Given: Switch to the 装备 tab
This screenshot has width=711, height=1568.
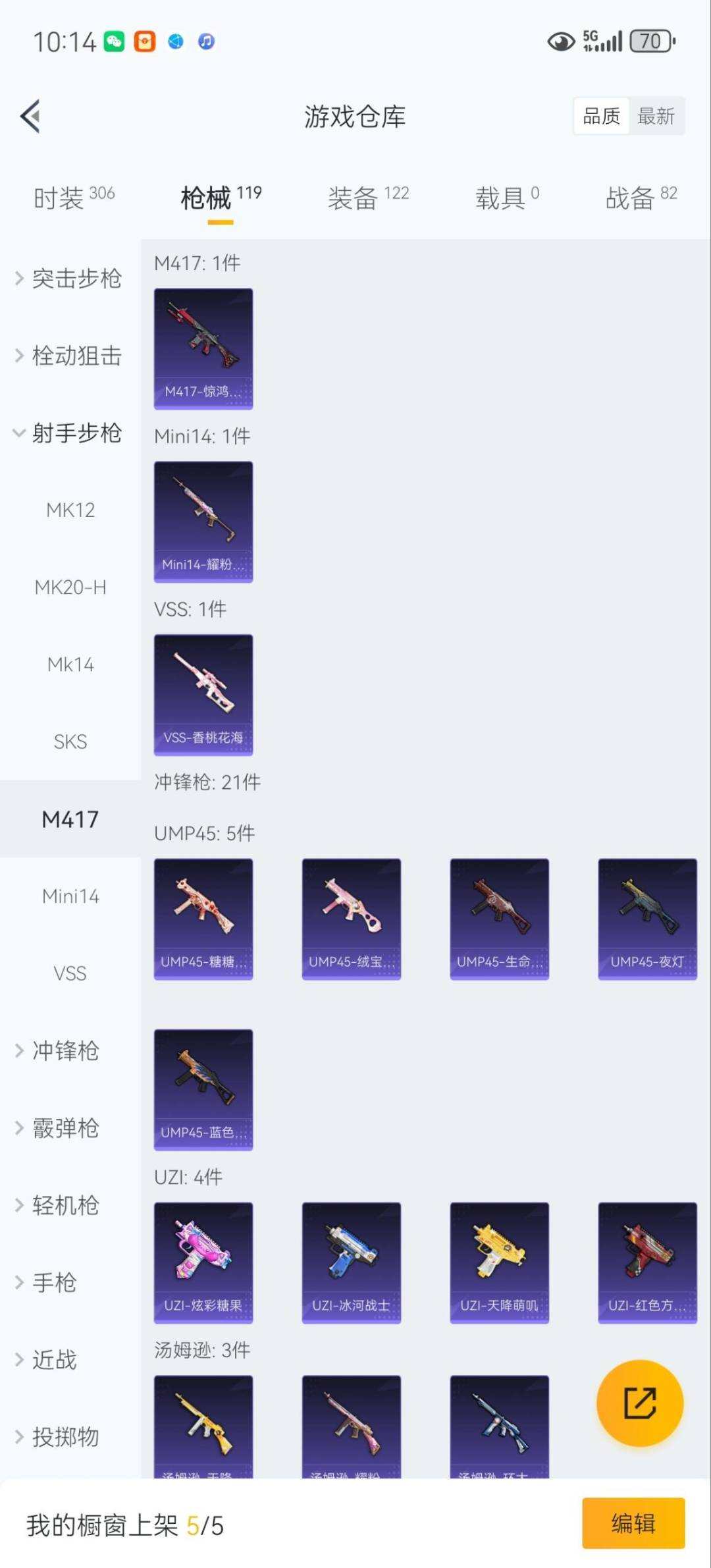Looking at the screenshot, I should (367, 198).
